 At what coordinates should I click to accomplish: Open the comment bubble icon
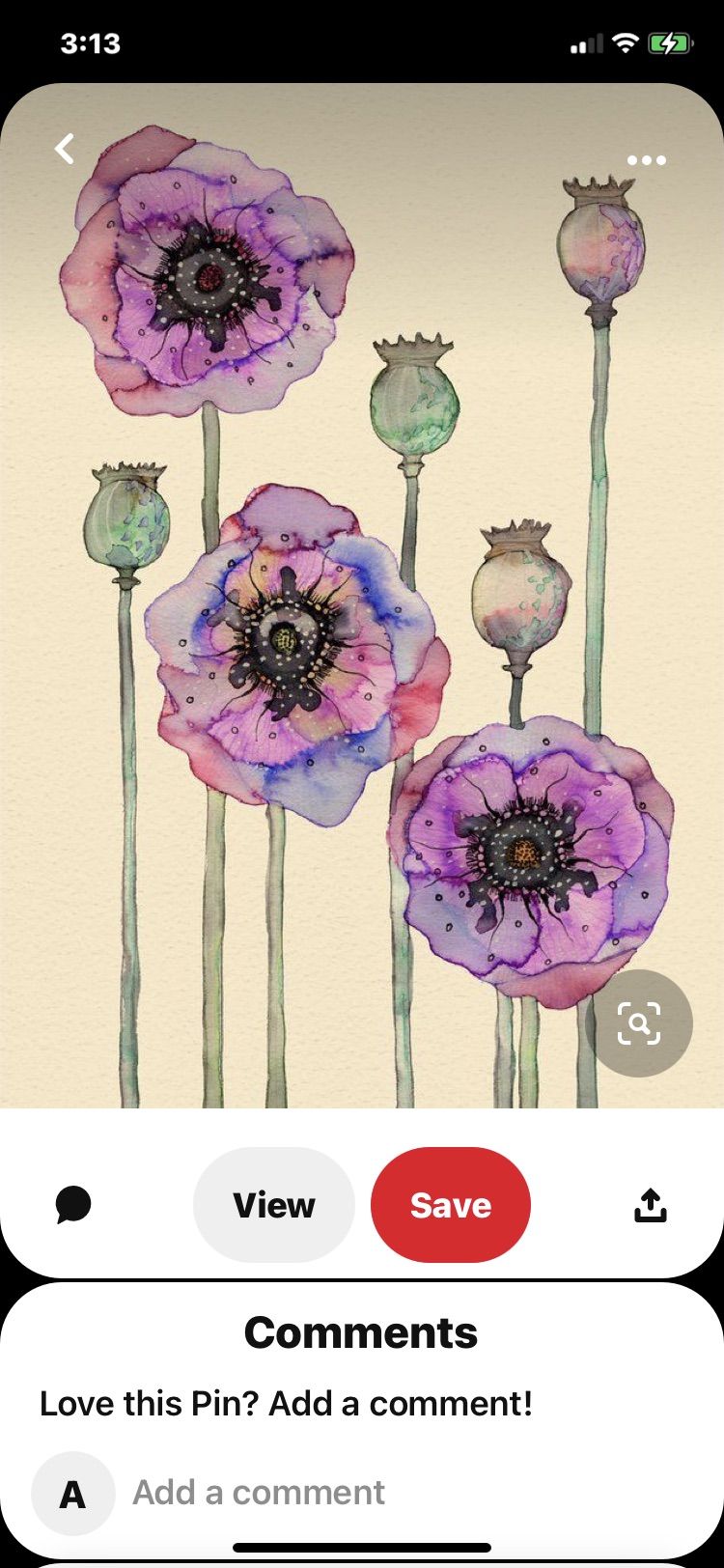point(73,1205)
